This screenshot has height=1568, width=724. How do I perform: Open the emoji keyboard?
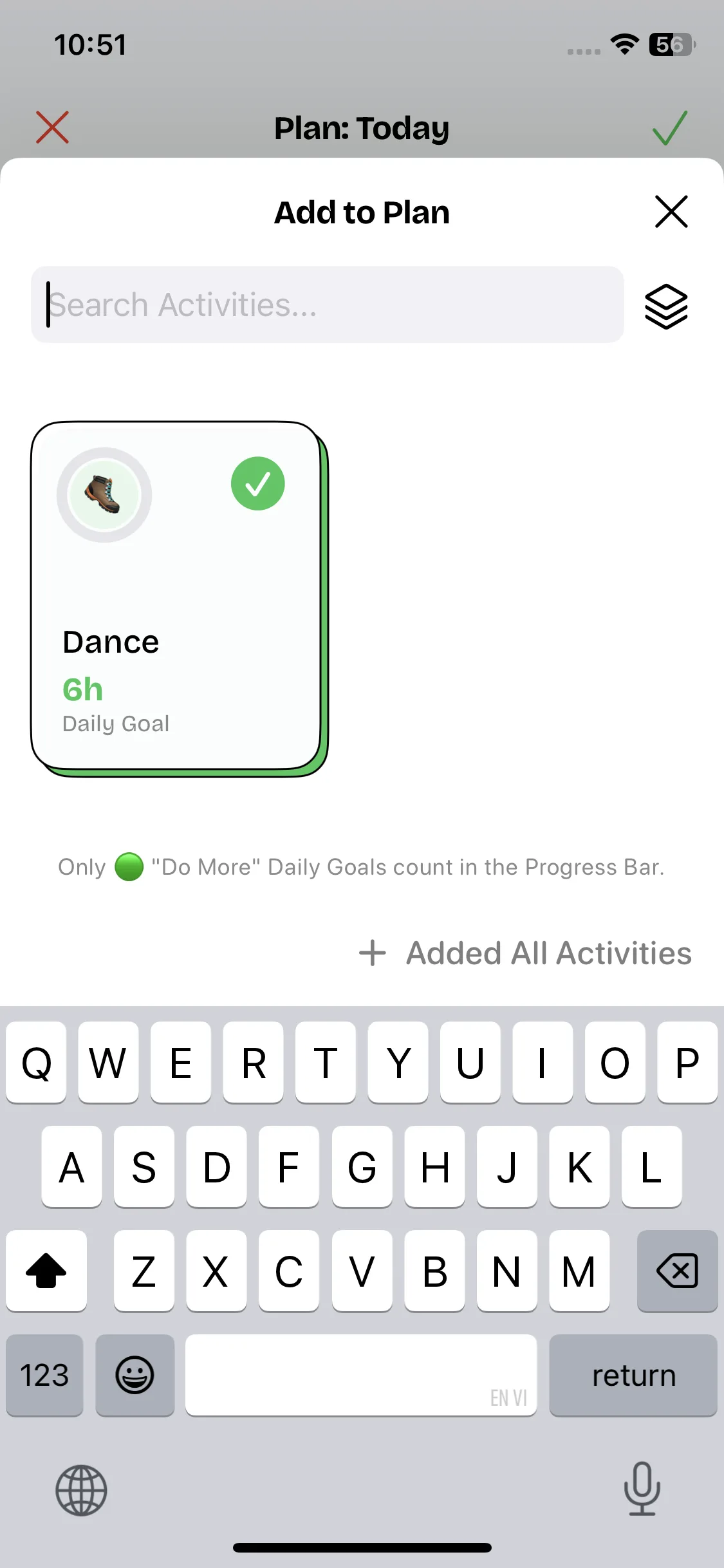[x=135, y=1375]
